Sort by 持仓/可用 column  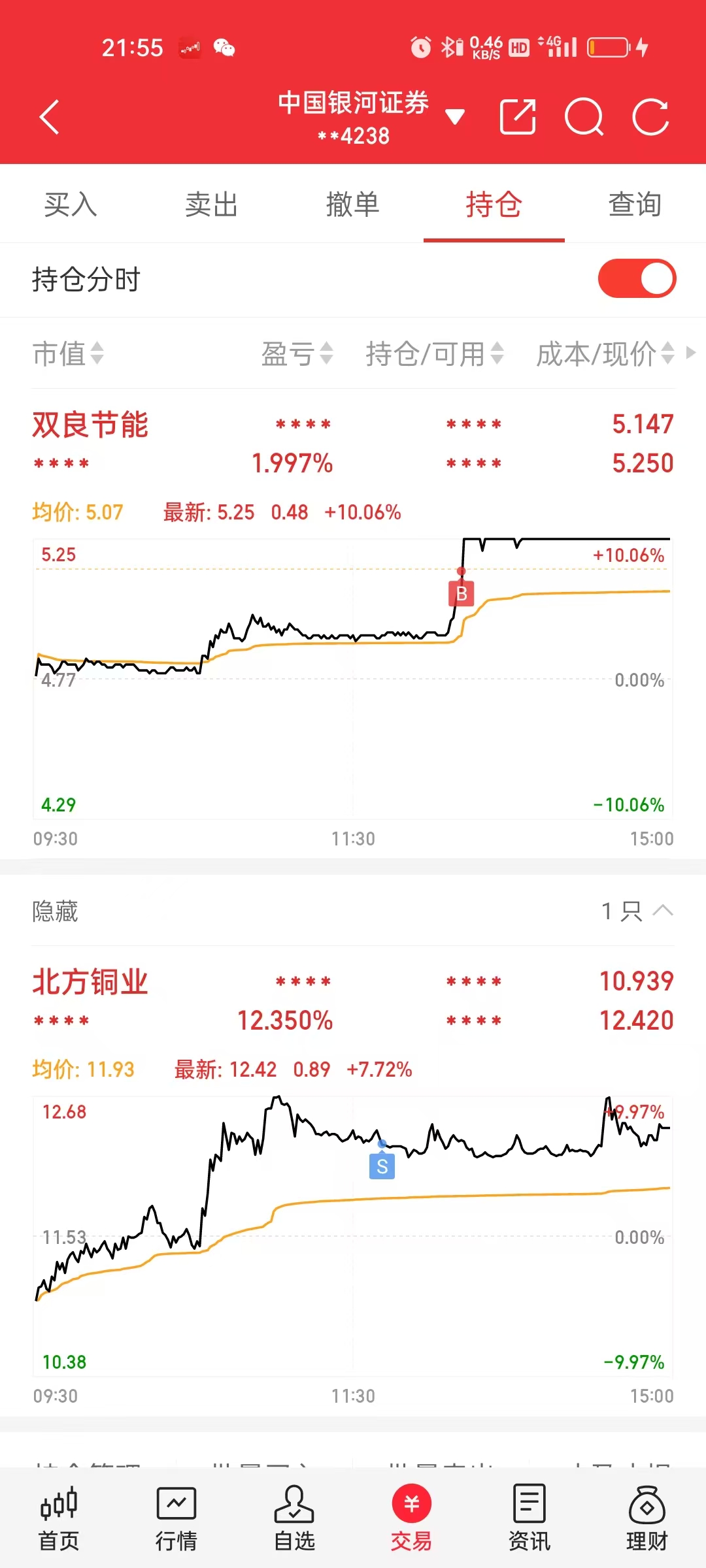point(435,353)
